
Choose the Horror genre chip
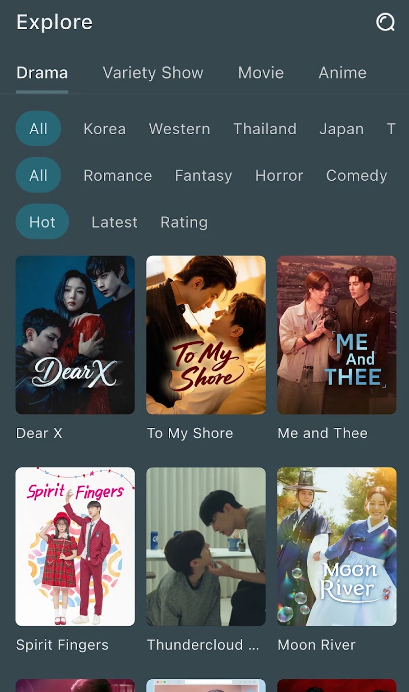click(x=279, y=176)
